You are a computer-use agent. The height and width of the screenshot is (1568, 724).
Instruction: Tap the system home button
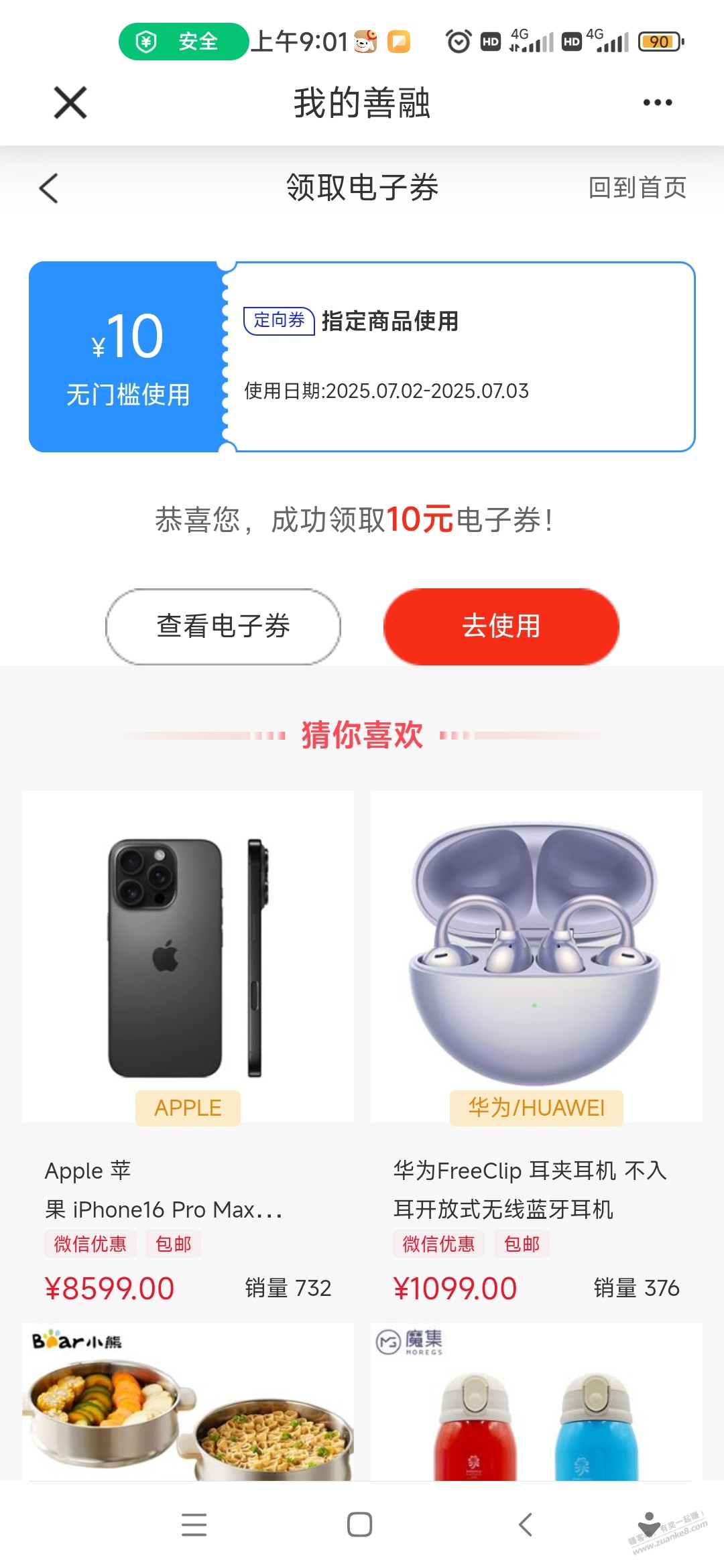(x=360, y=1524)
